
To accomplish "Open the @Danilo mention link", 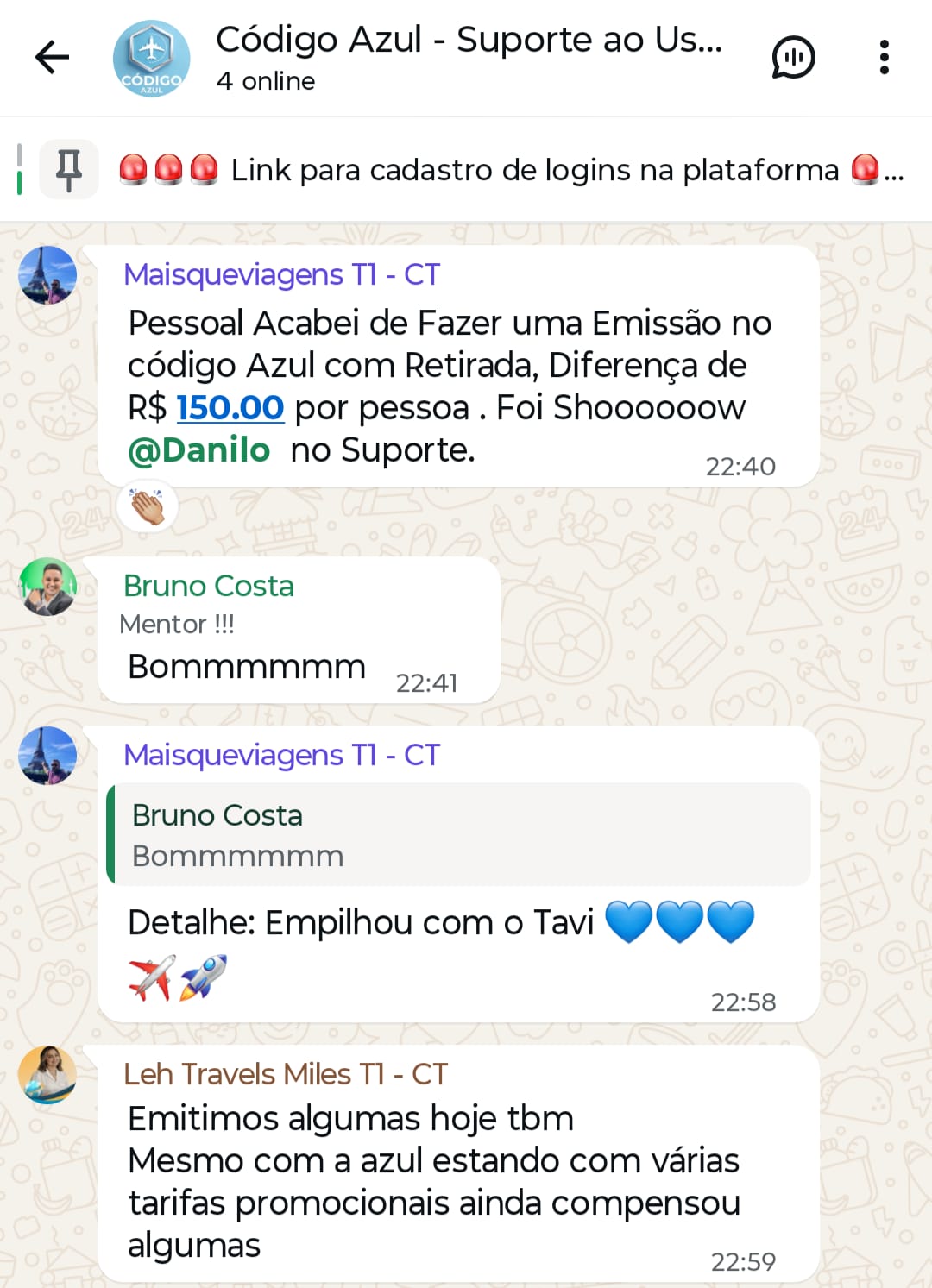I will (200, 449).
